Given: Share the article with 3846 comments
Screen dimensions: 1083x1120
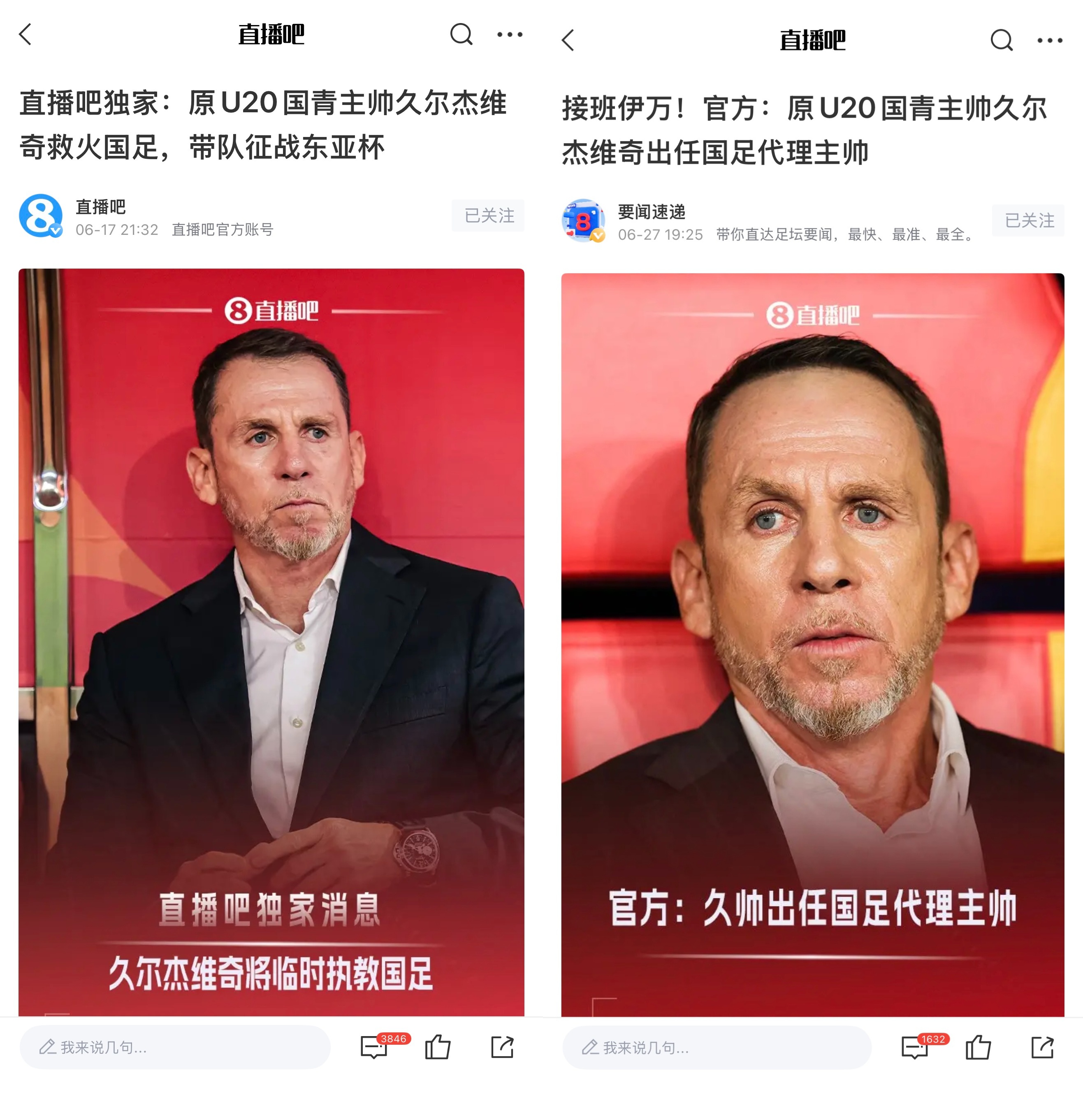Looking at the screenshot, I should pyautogui.click(x=502, y=1047).
